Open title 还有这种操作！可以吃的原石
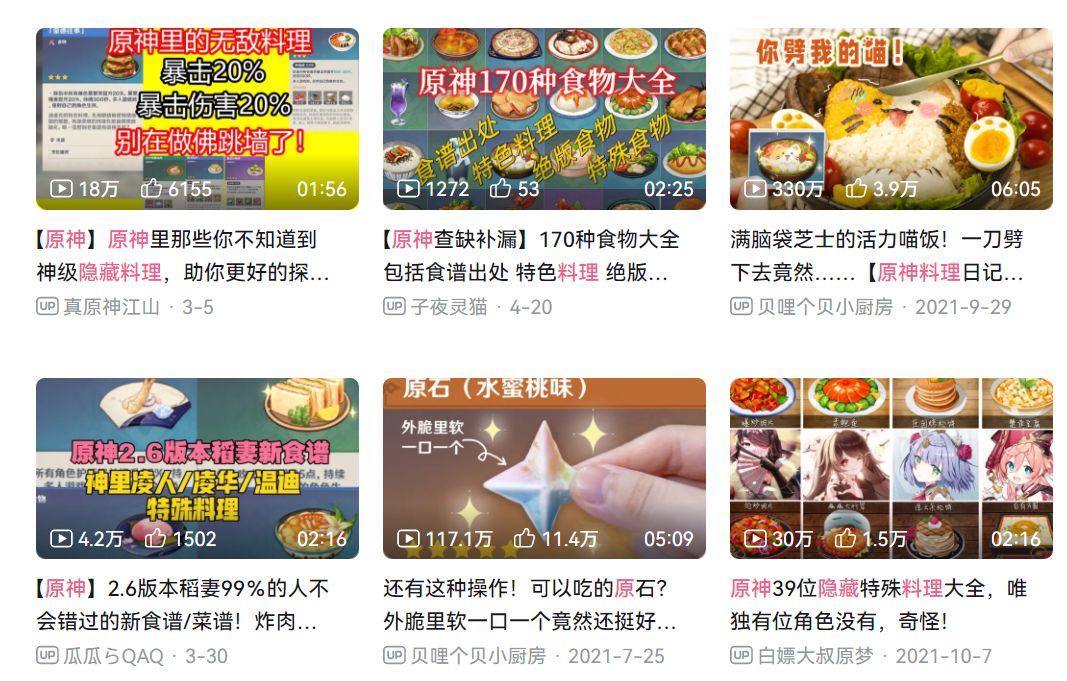The width and height of the screenshot is (1067, 681). point(530,605)
